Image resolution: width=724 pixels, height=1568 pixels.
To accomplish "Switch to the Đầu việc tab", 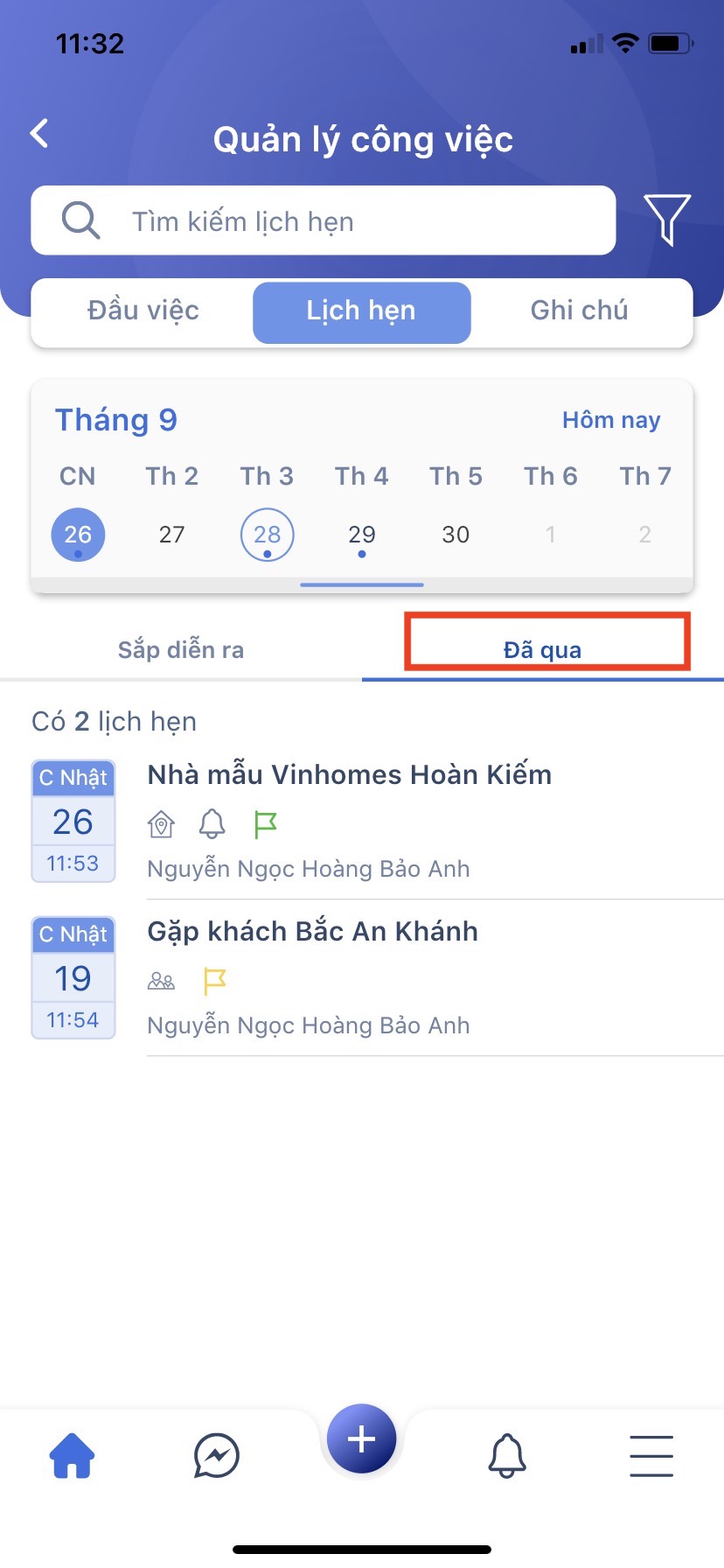I will (143, 311).
